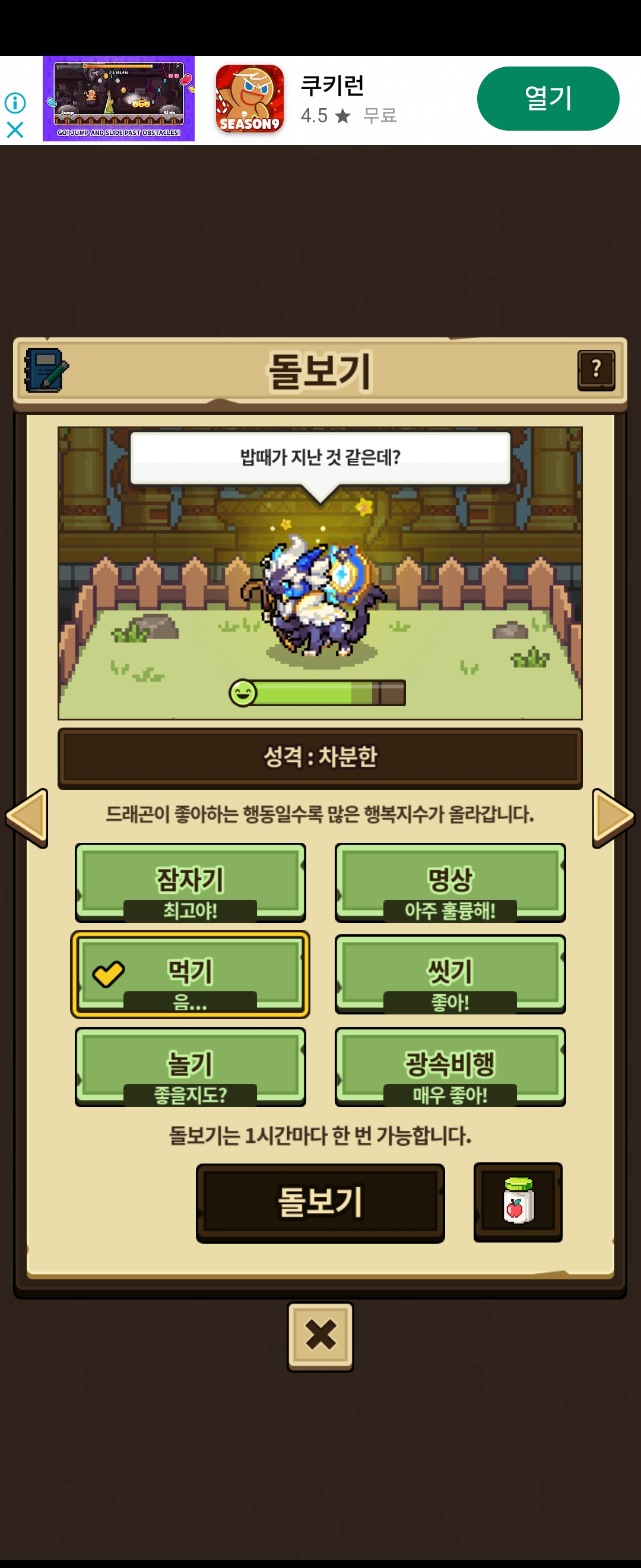Pick the 광속비행 flight action
641x1568 pixels.
click(450, 1066)
